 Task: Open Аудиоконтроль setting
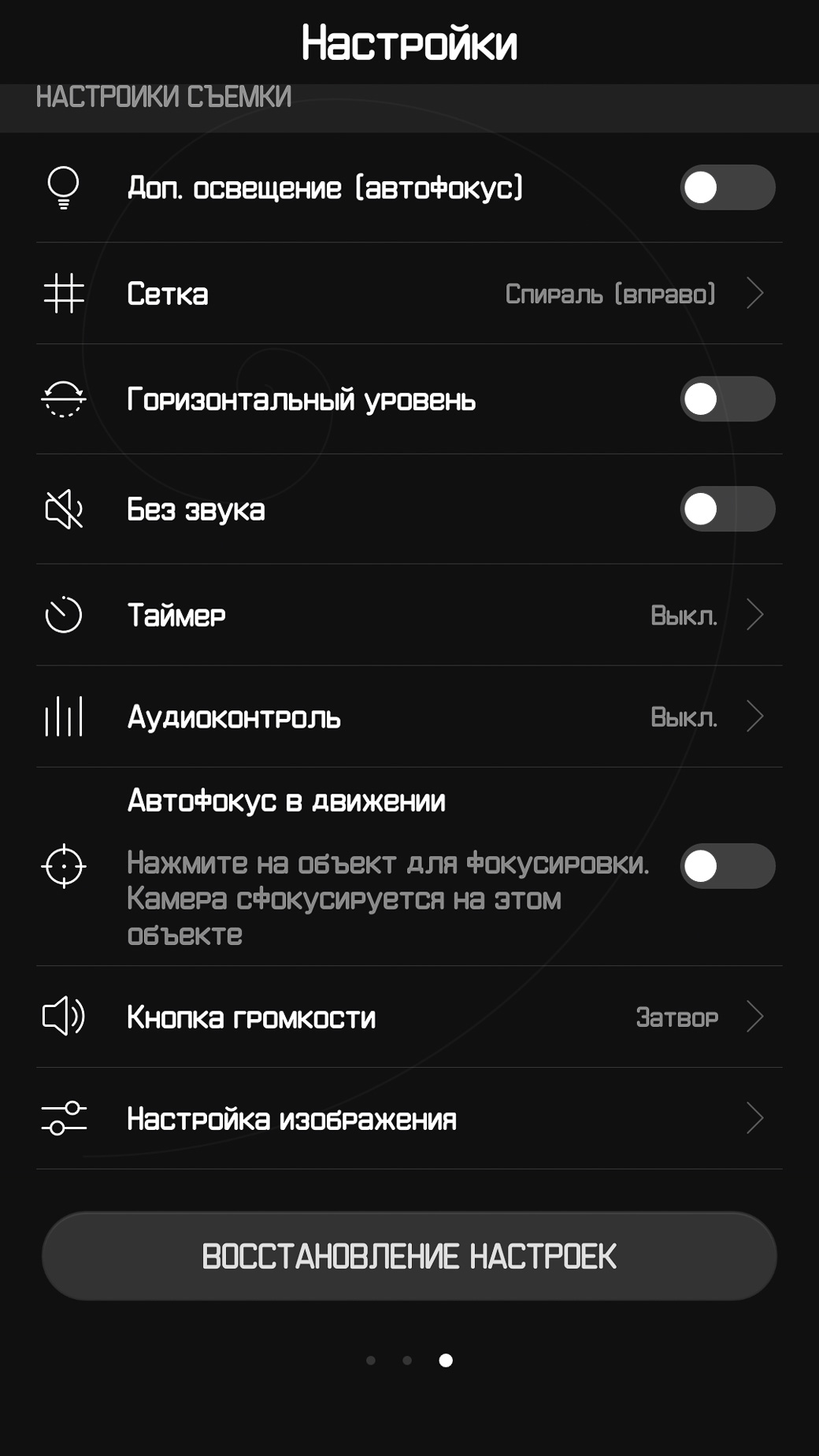(409, 717)
